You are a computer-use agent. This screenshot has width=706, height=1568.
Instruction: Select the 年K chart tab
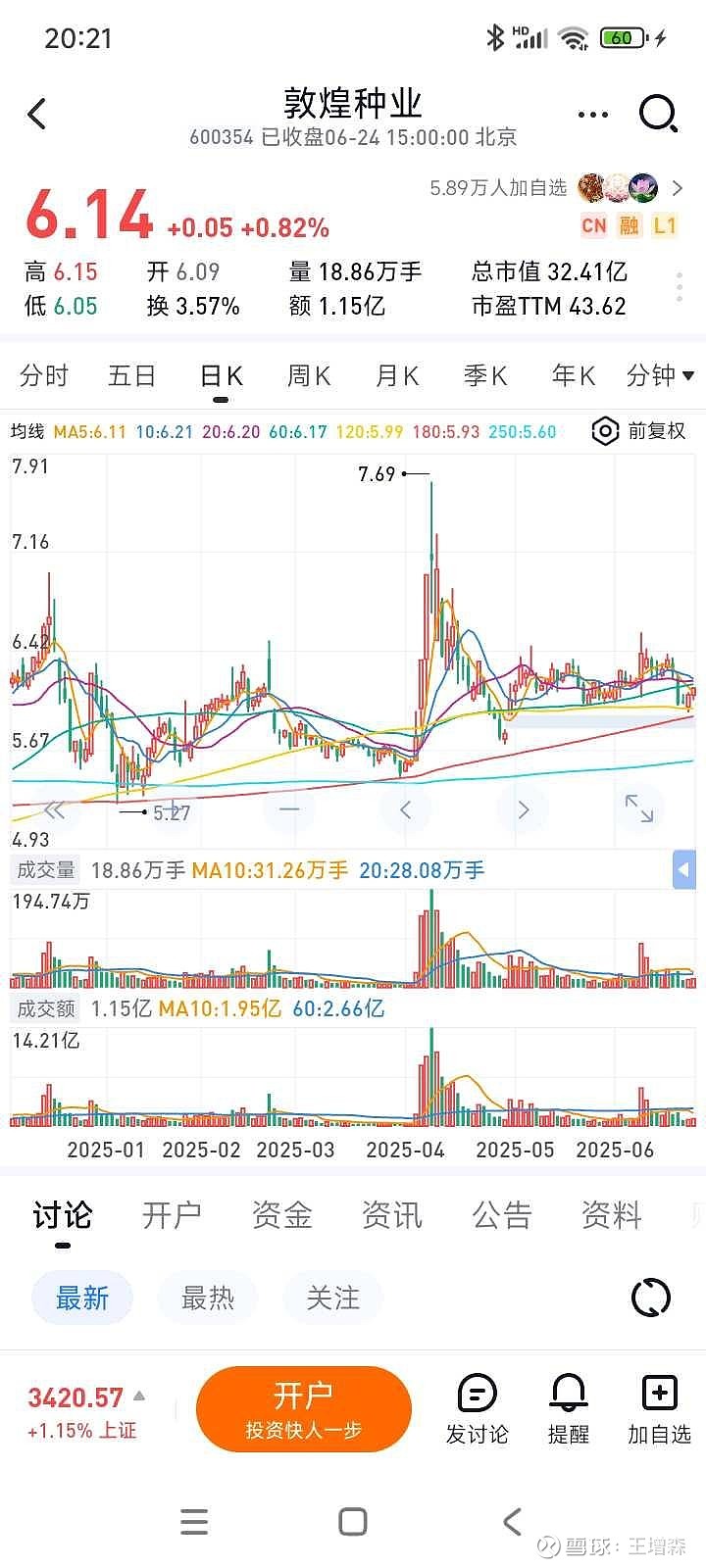click(574, 375)
